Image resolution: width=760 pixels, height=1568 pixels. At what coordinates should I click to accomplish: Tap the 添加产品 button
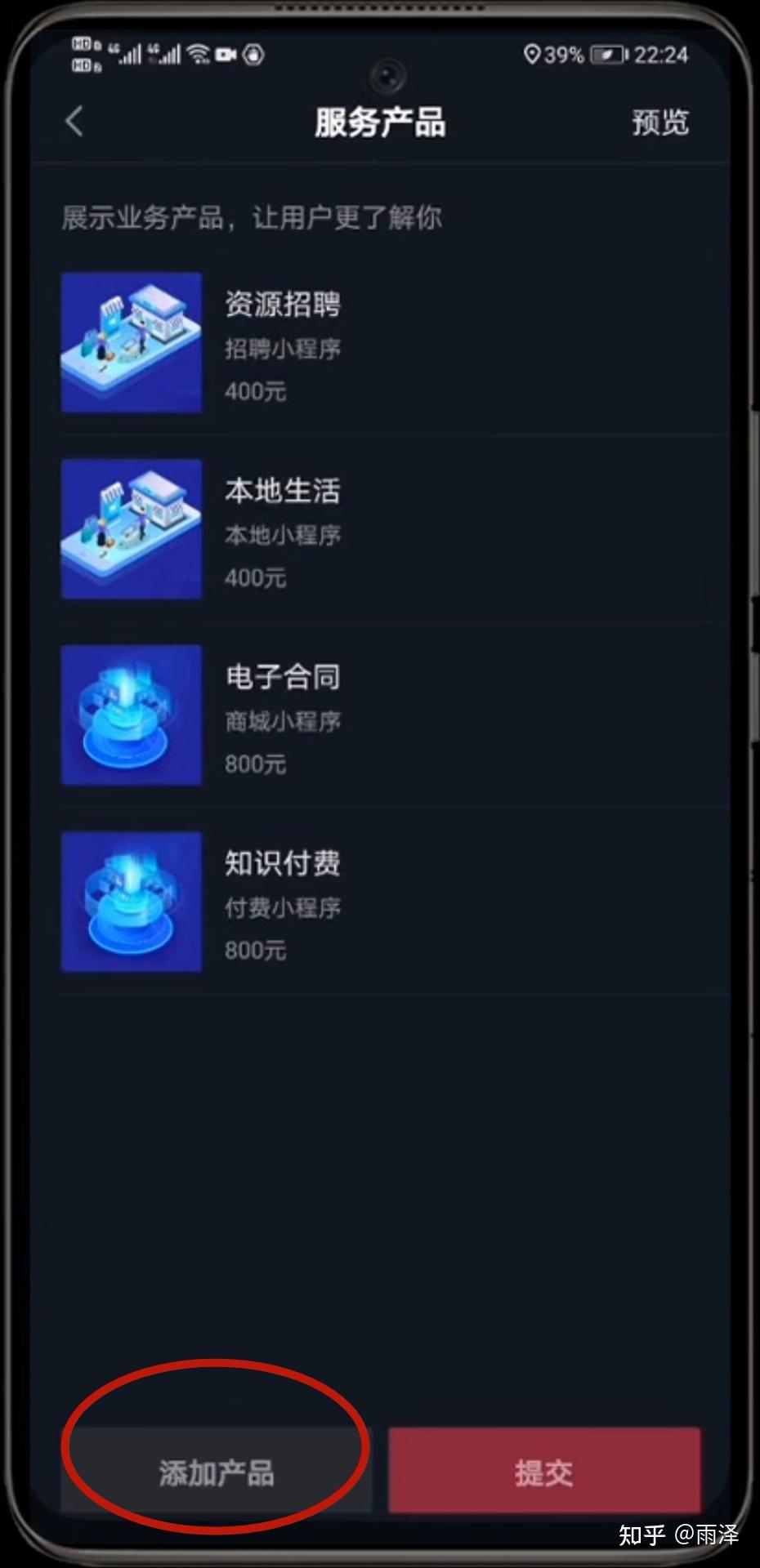[x=217, y=1472]
